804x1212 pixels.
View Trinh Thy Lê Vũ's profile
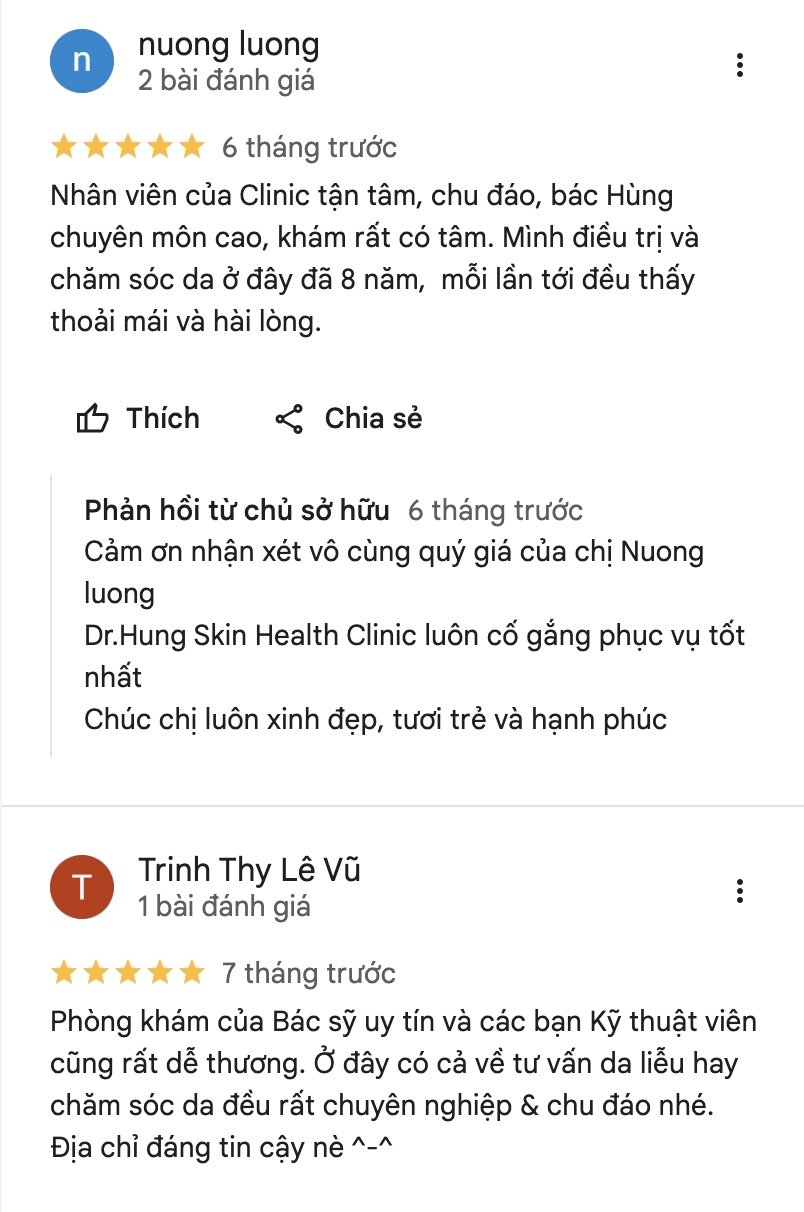coord(249,870)
